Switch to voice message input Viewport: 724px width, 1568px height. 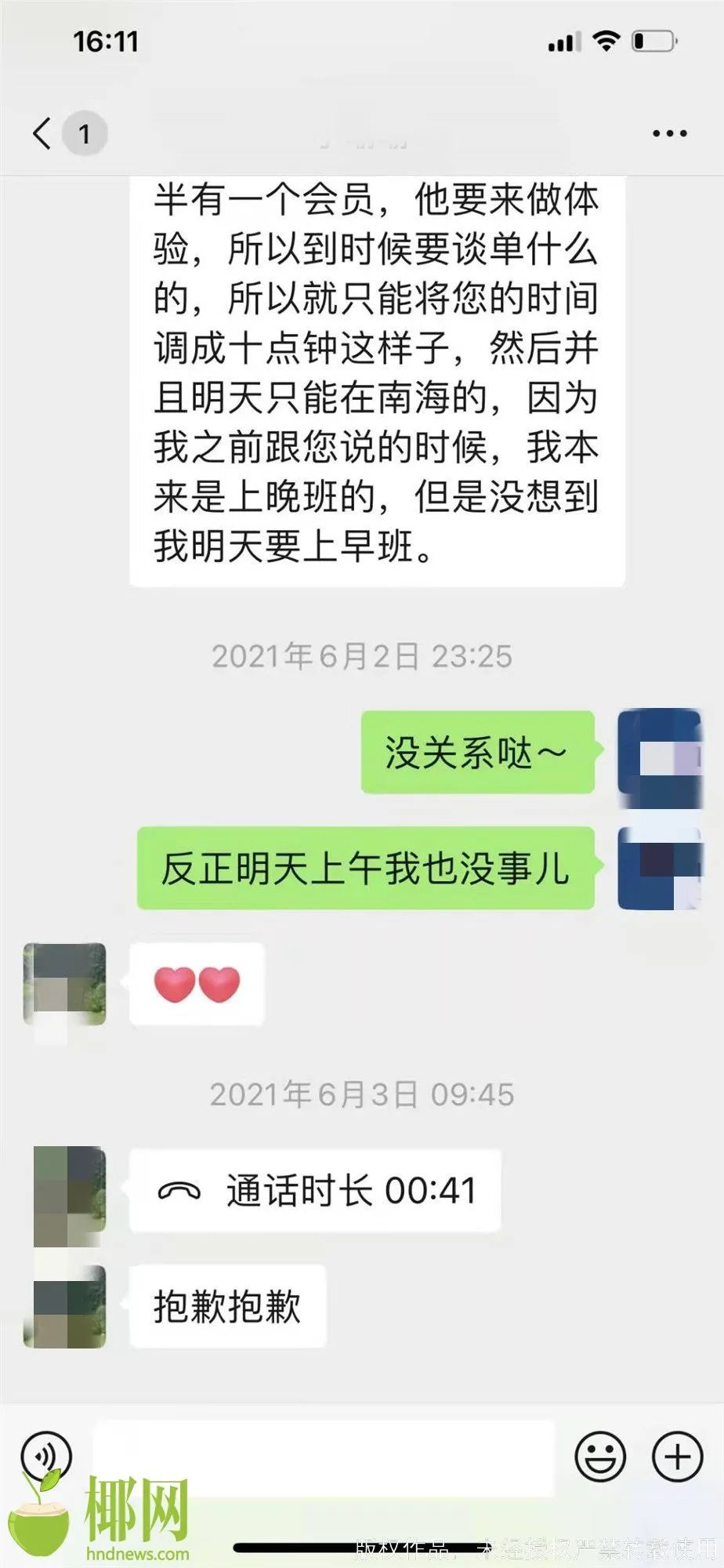[46, 1457]
